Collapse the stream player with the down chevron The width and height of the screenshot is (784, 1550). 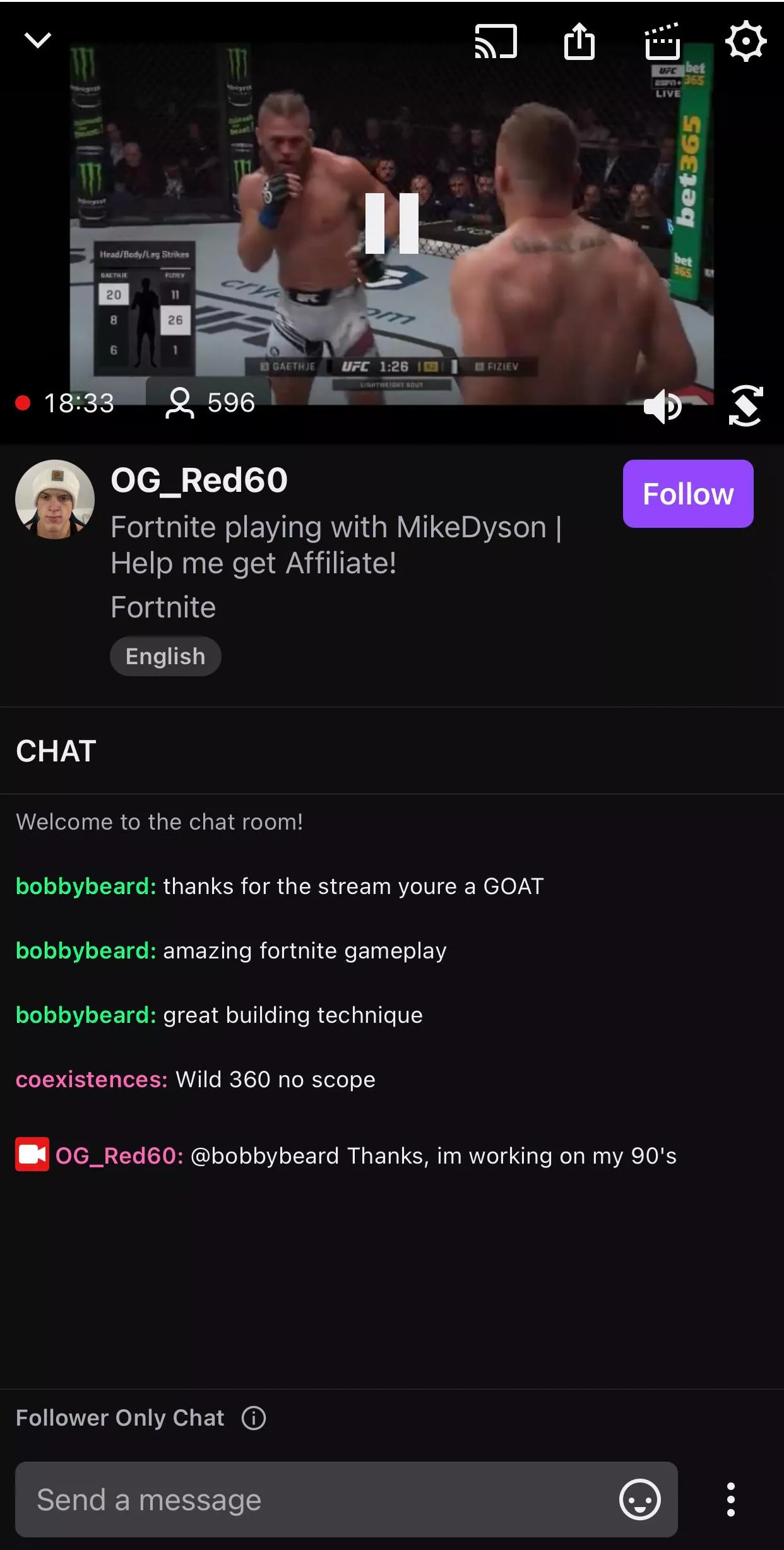37,41
